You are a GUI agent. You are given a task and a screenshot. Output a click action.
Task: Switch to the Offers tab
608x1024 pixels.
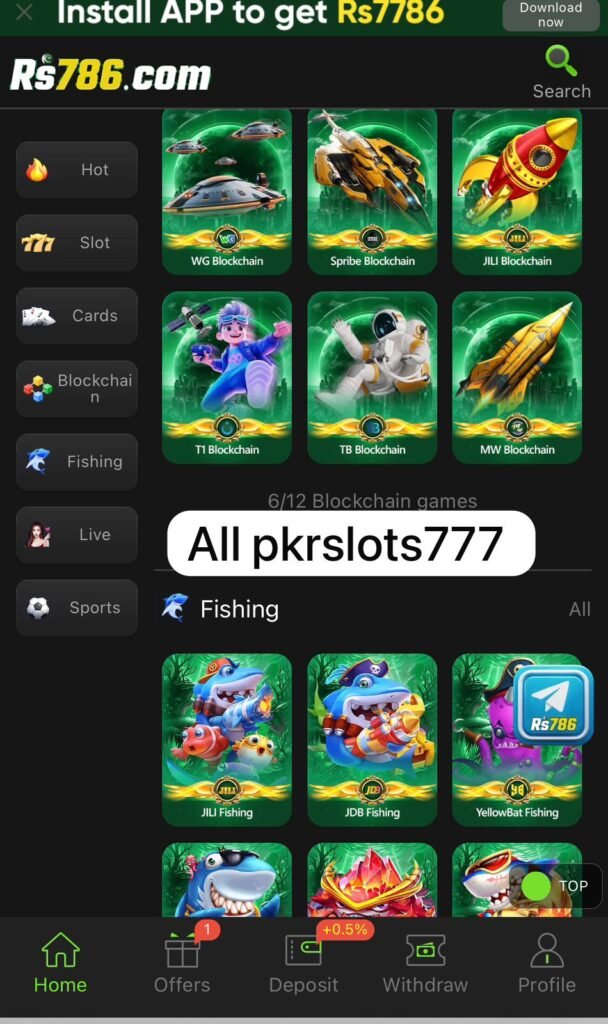pos(182,964)
